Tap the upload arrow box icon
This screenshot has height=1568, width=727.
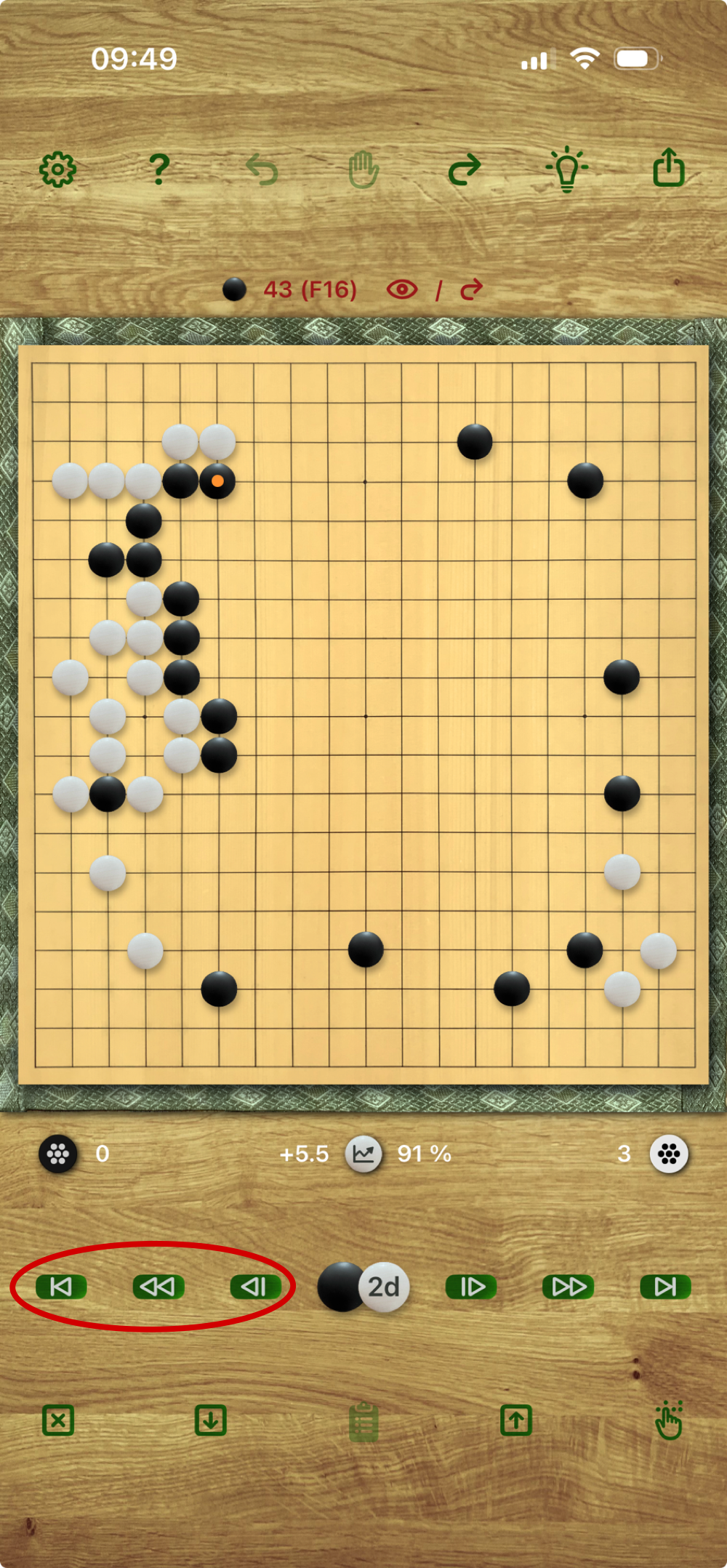[516, 1420]
